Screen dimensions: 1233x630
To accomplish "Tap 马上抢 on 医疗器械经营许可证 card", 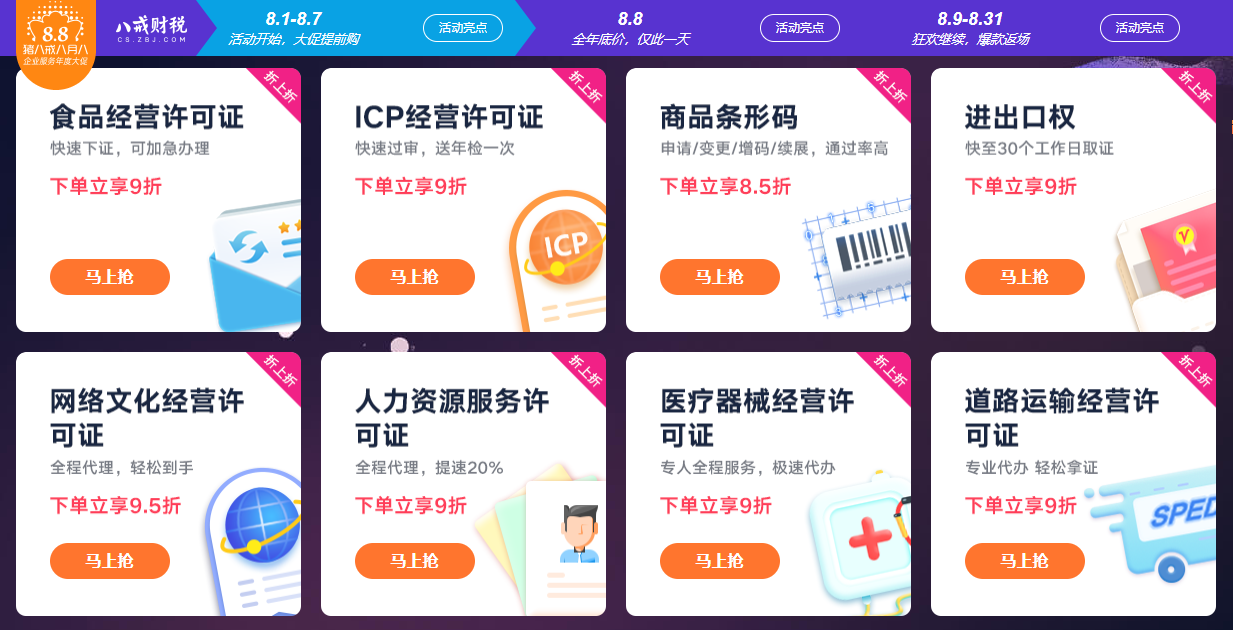I will [x=720, y=561].
